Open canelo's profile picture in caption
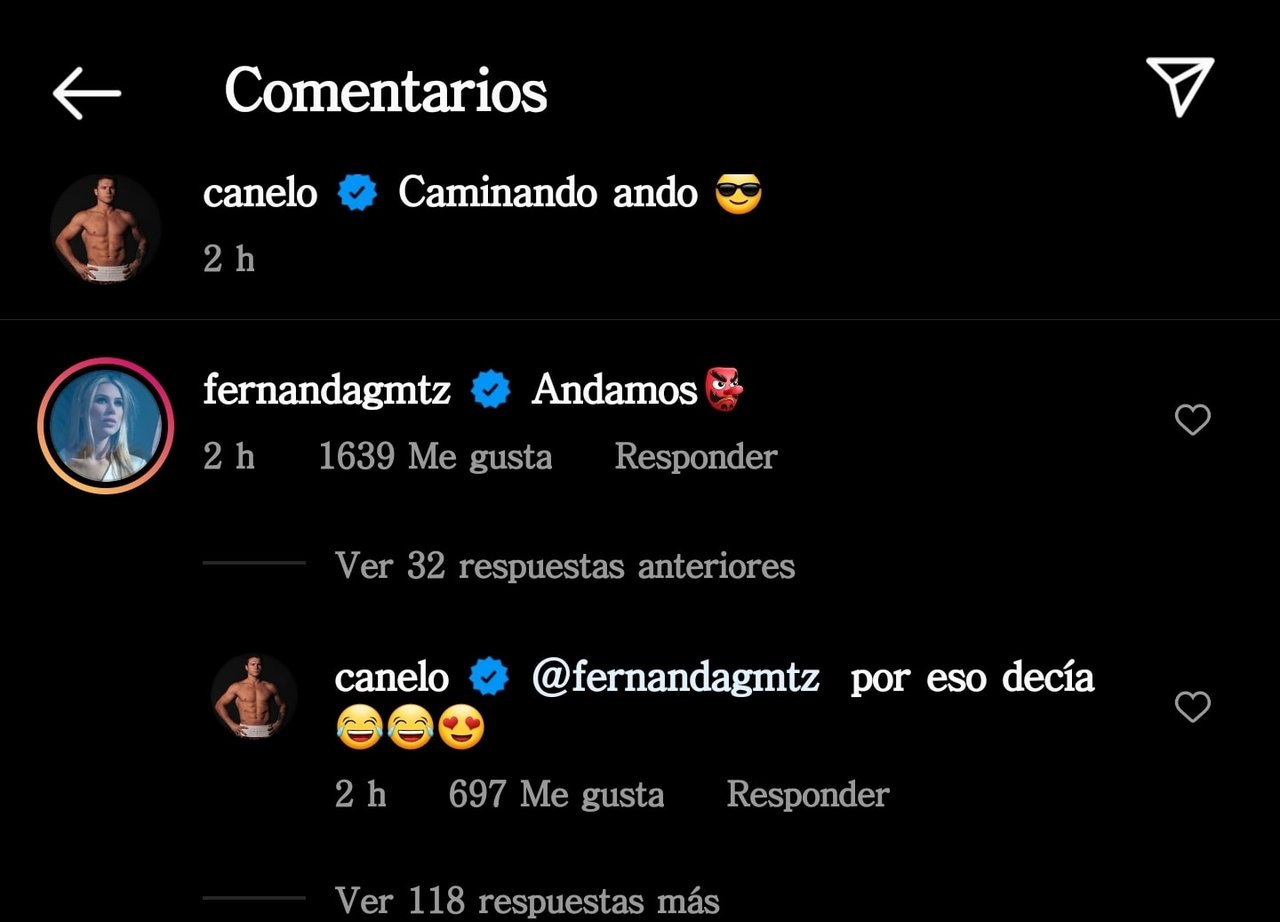 pos(105,230)
